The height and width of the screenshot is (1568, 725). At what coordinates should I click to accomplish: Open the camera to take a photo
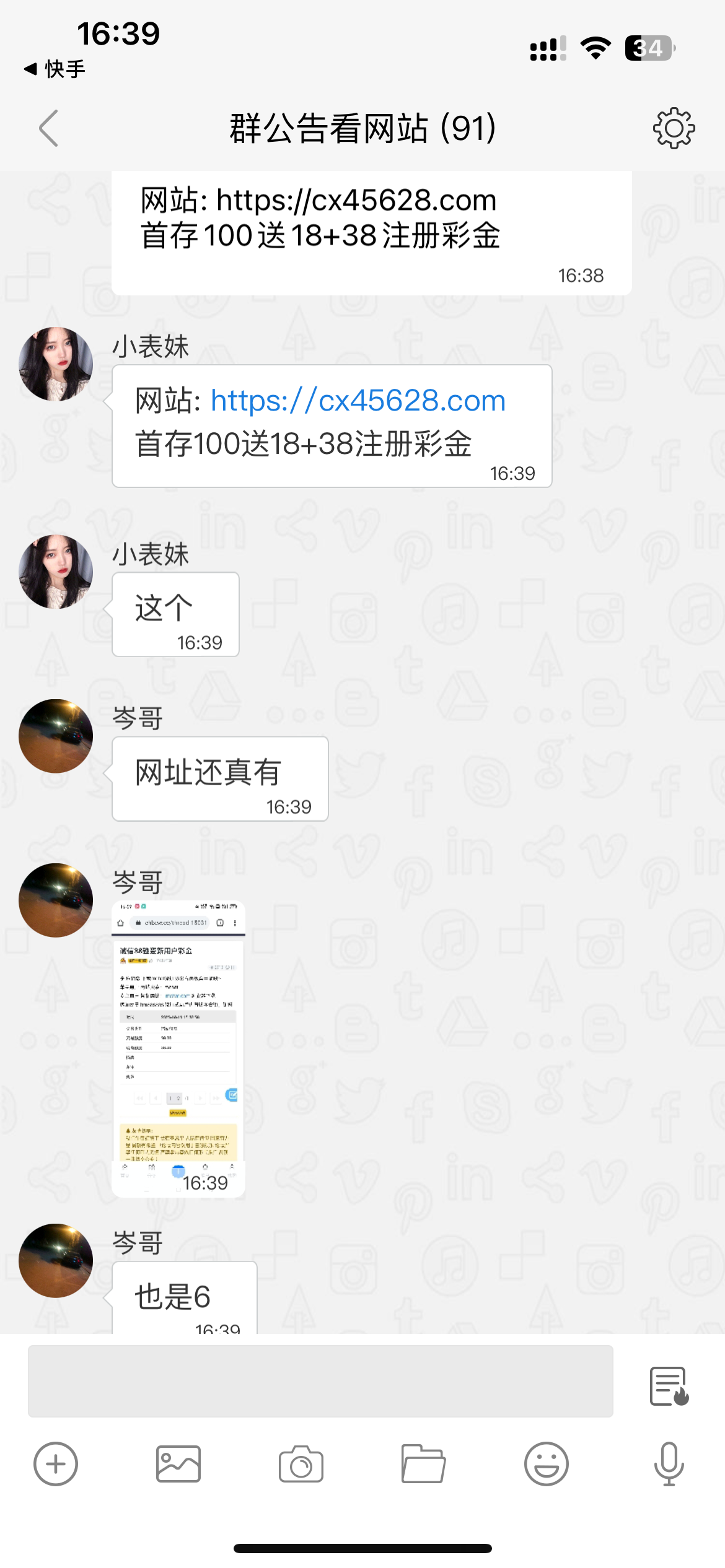click(301, 1464)
